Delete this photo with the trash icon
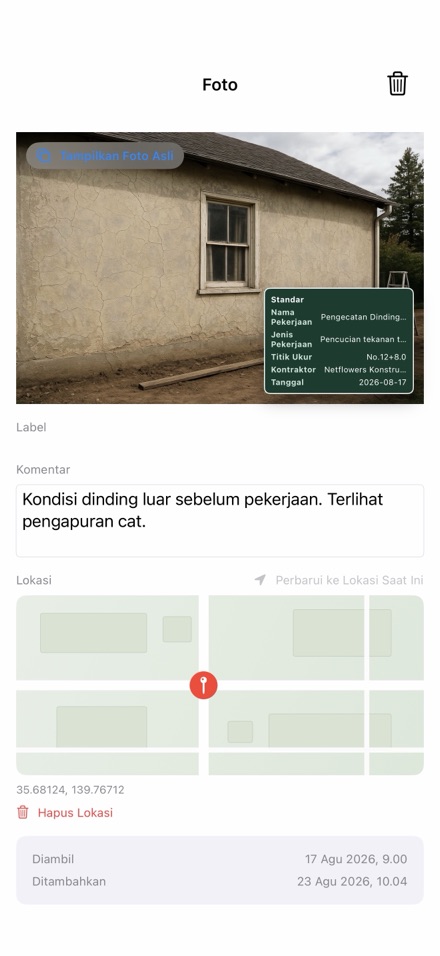The width and height of the screenshot is (440, 956). (x=397, y=84)
